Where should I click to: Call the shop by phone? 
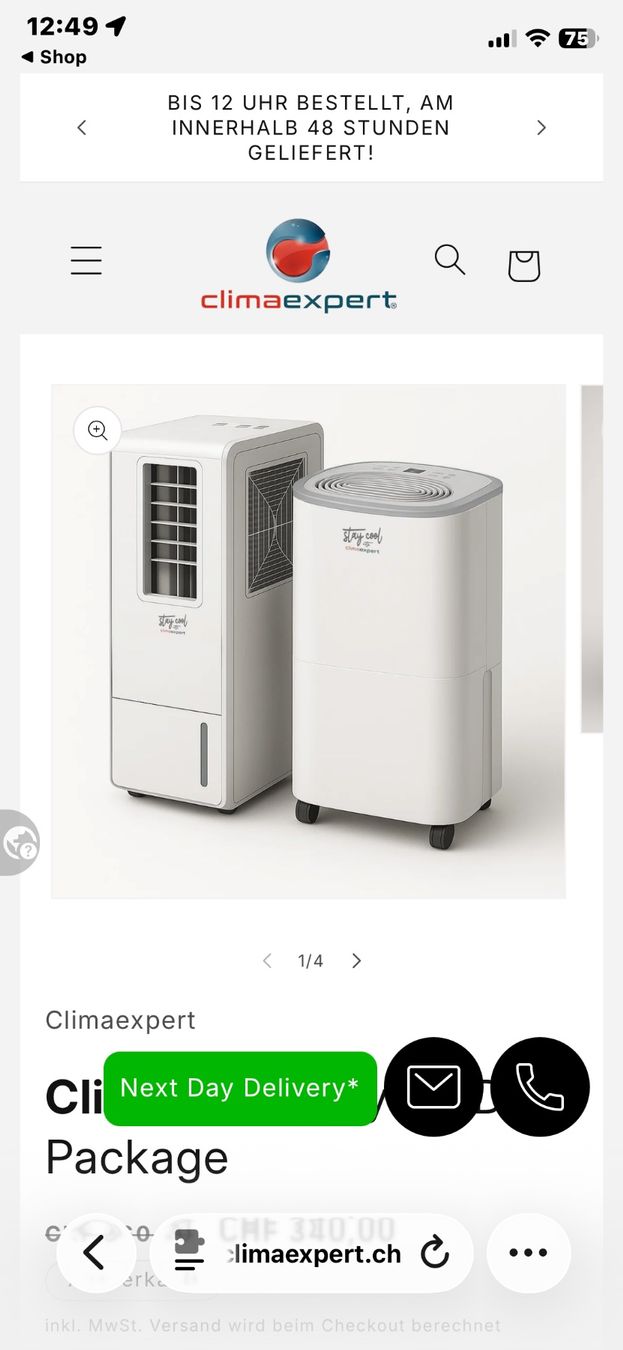point(540,1087)
